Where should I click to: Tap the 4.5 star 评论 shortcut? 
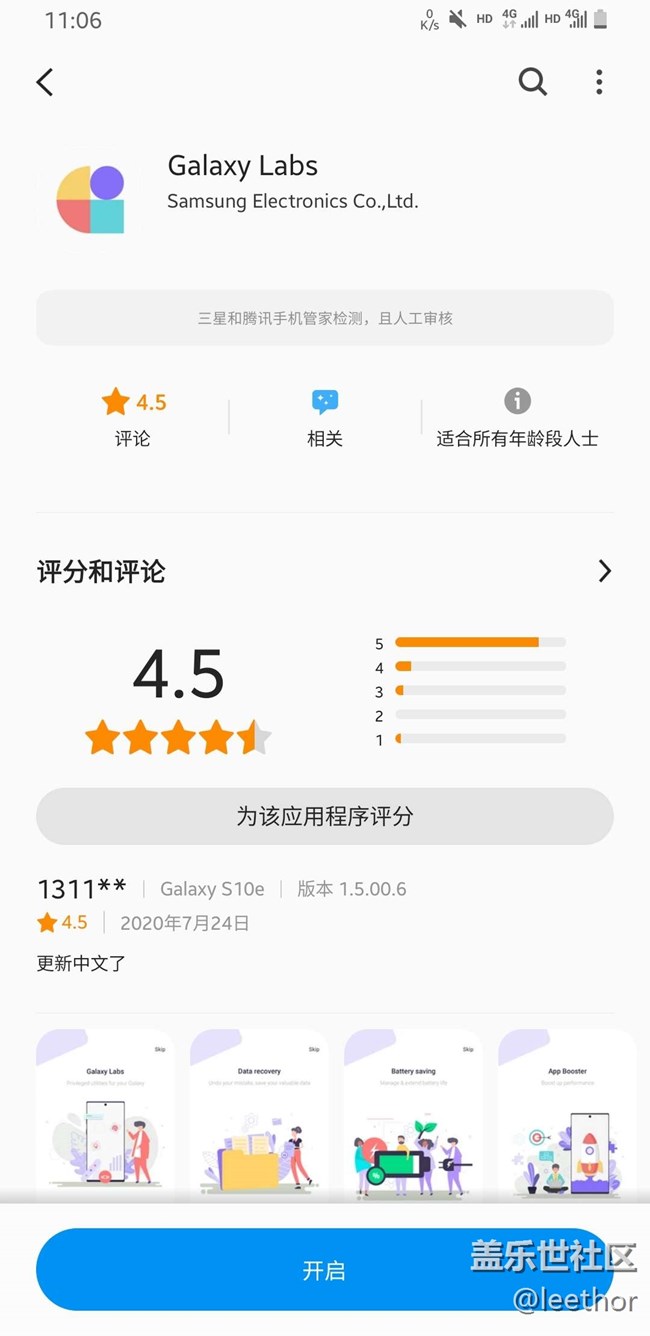[x=133, y=418]
